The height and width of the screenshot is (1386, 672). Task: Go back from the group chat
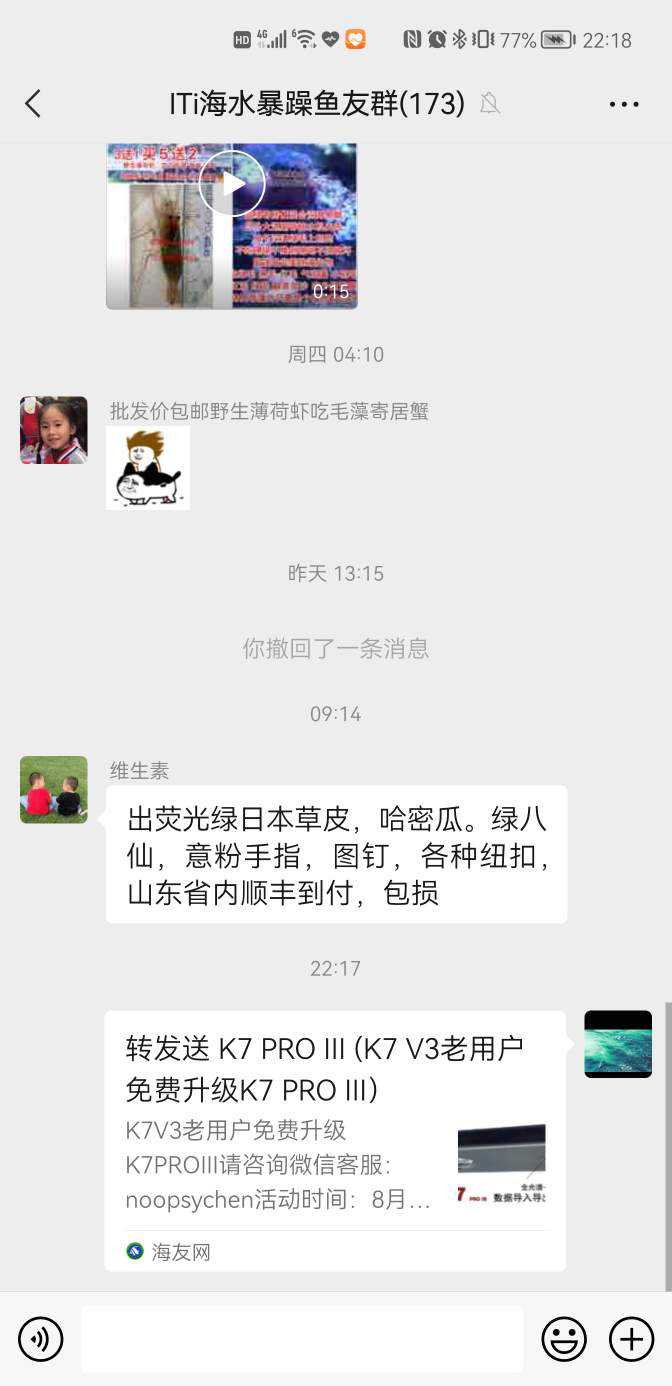click(33, 103)
